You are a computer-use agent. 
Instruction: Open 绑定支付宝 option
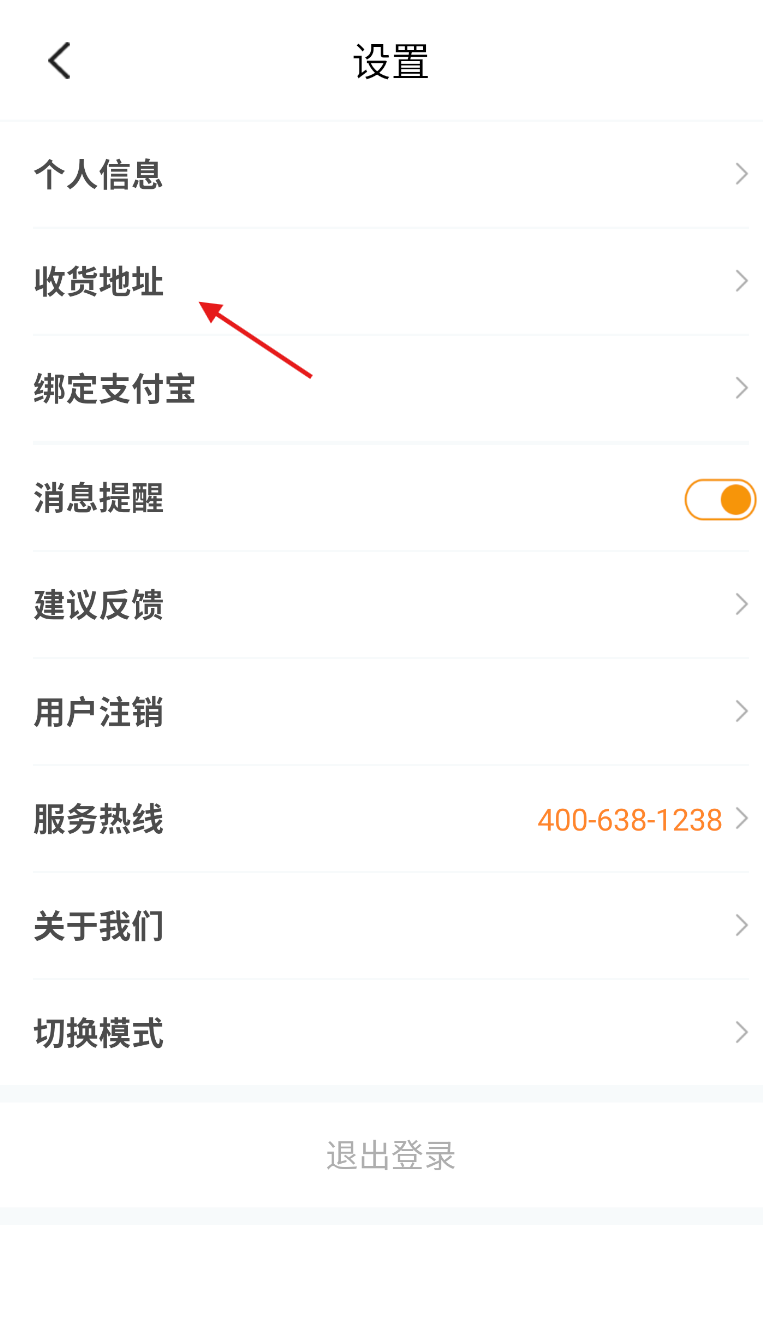(x=390, y=389)
